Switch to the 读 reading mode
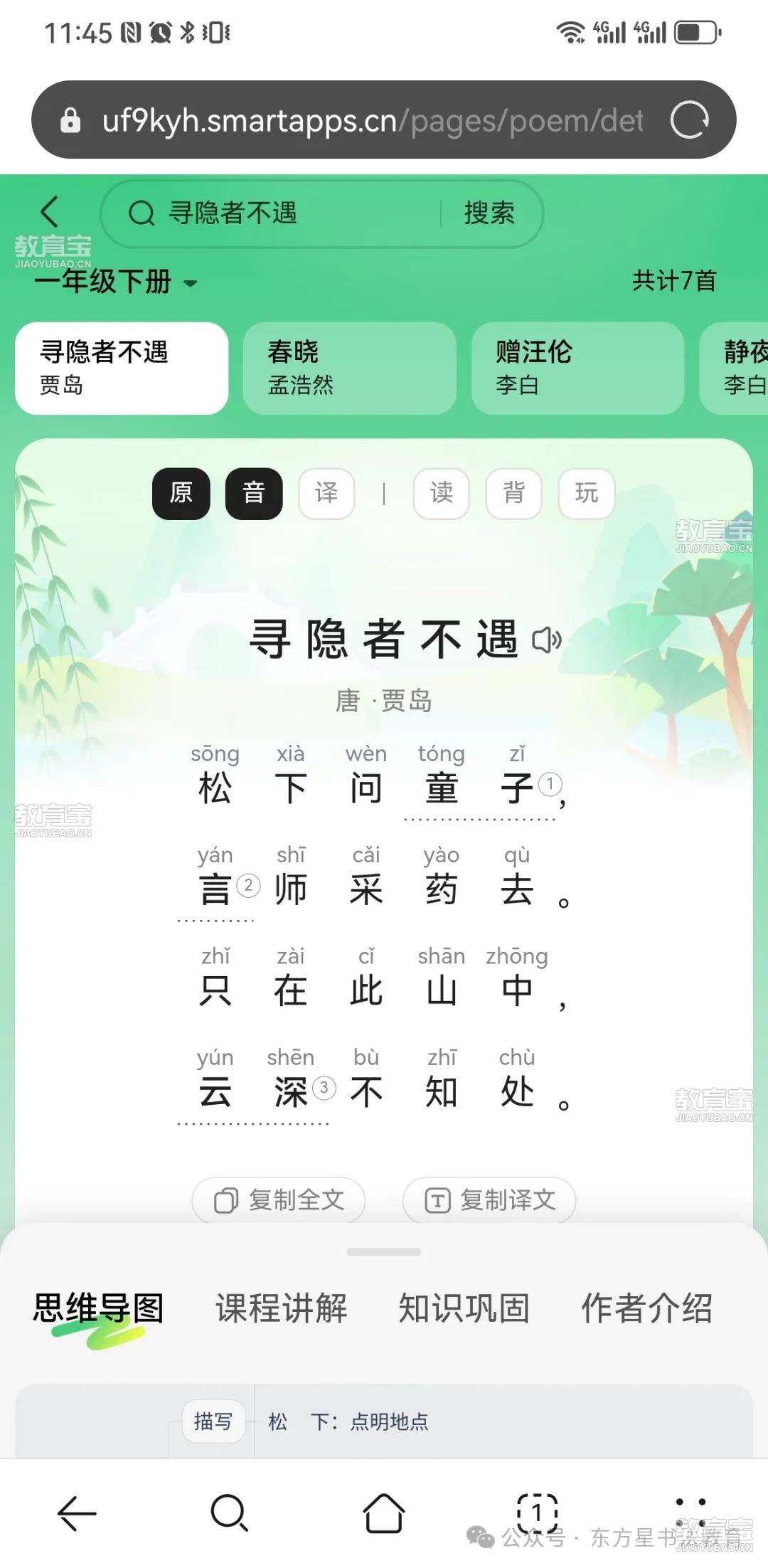The image size is (768, 1568). point(442,493)
